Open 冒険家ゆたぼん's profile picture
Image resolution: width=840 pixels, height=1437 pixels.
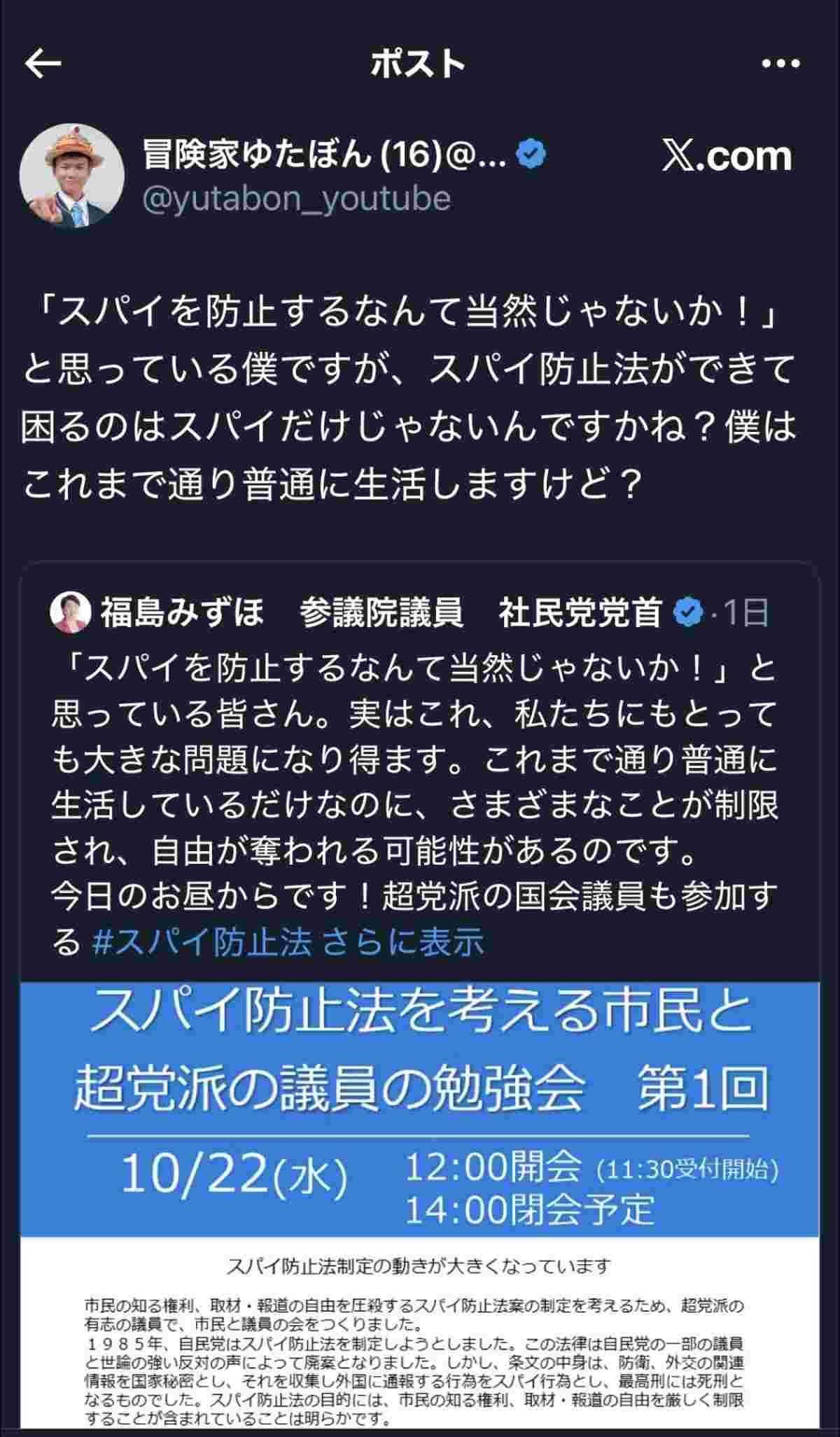[71, 176]
